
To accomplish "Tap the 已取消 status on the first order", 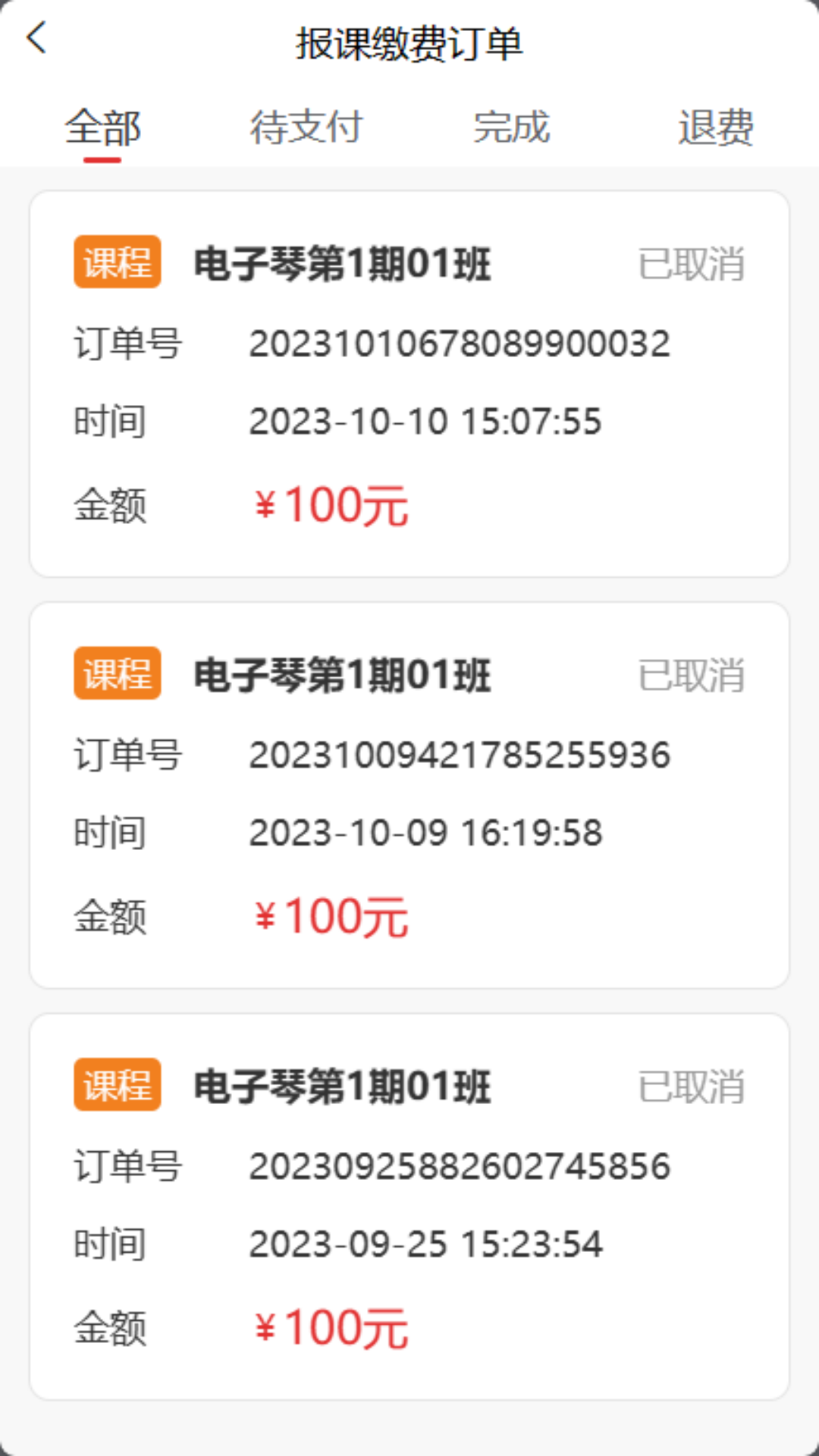I will tap(691, 264).
